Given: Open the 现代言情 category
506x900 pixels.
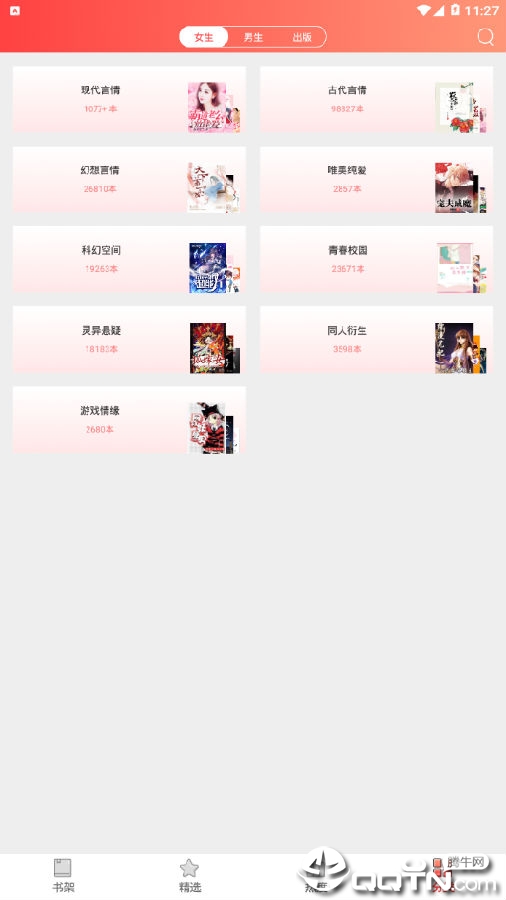Looking at the screenshot, I should (129, 99).
